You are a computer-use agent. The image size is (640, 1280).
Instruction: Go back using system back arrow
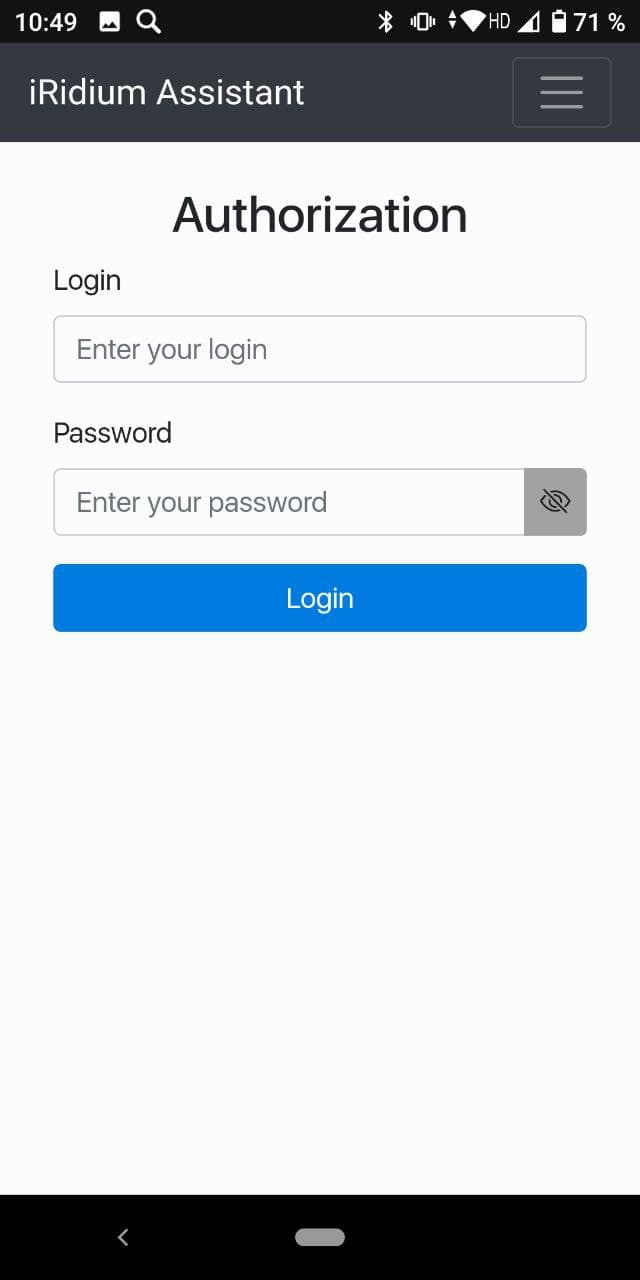pos(123,1237)
